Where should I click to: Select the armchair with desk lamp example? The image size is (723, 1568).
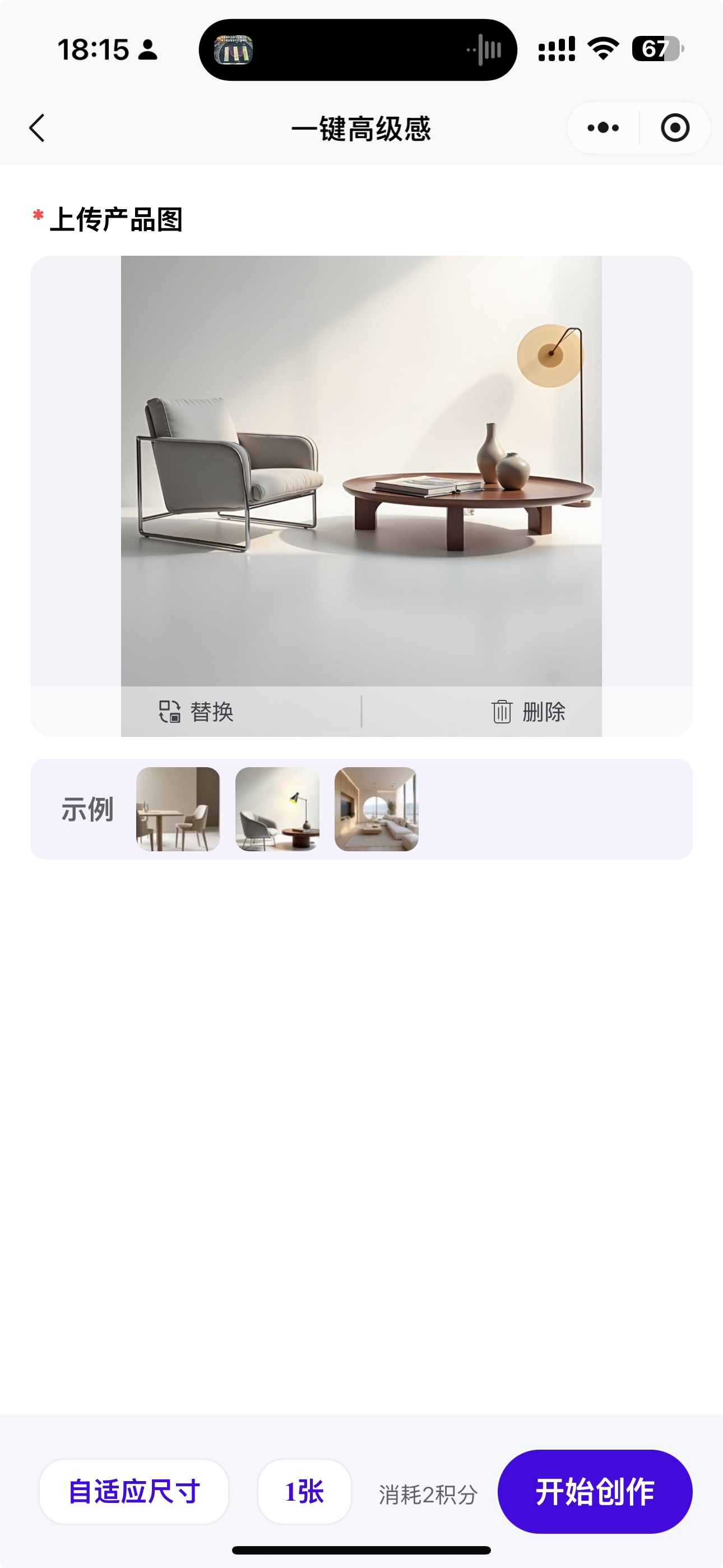click(x=277, y=809)
